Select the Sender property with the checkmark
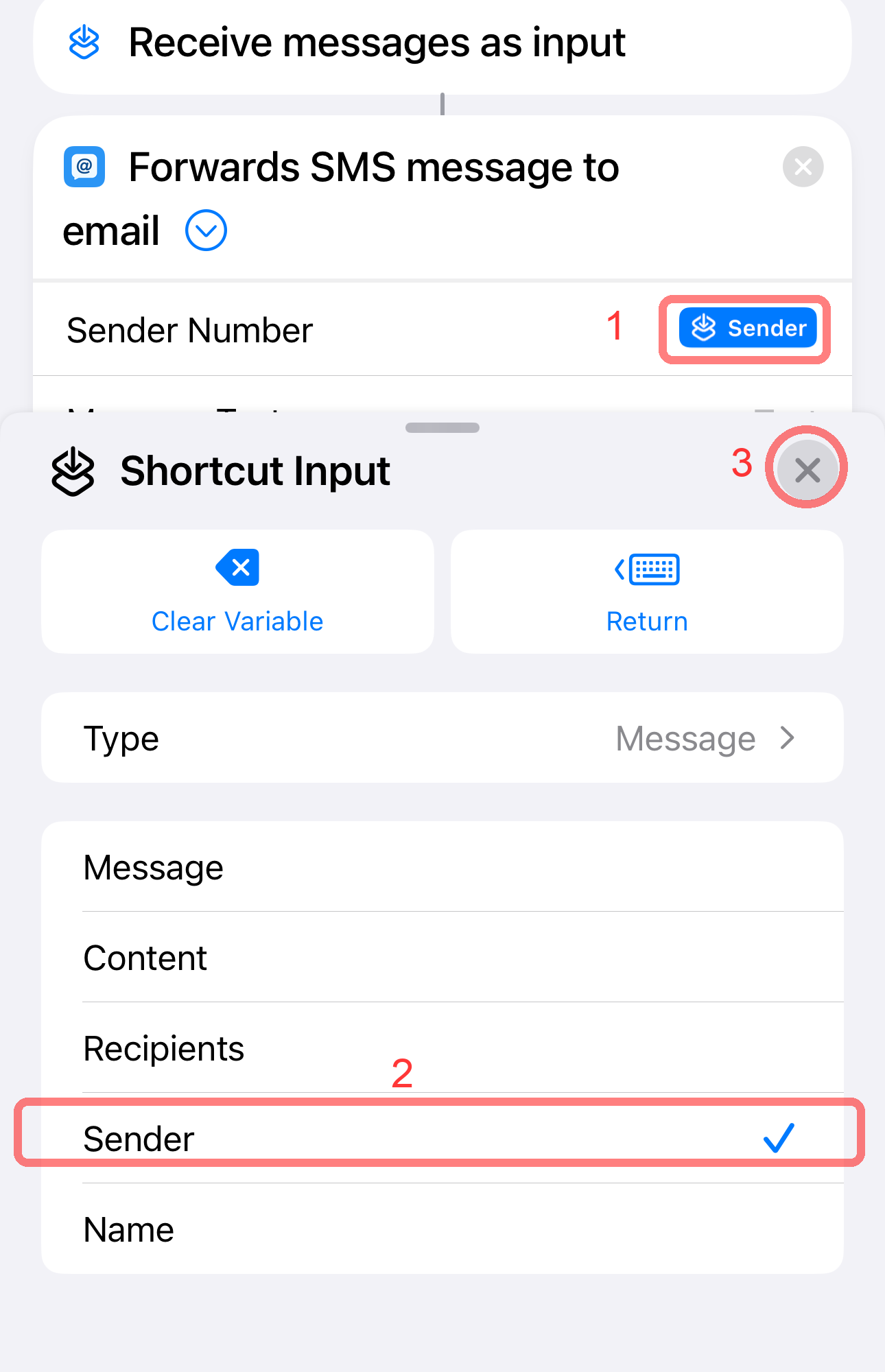This screenshot has height=1372, width=885. point(442,1137)
